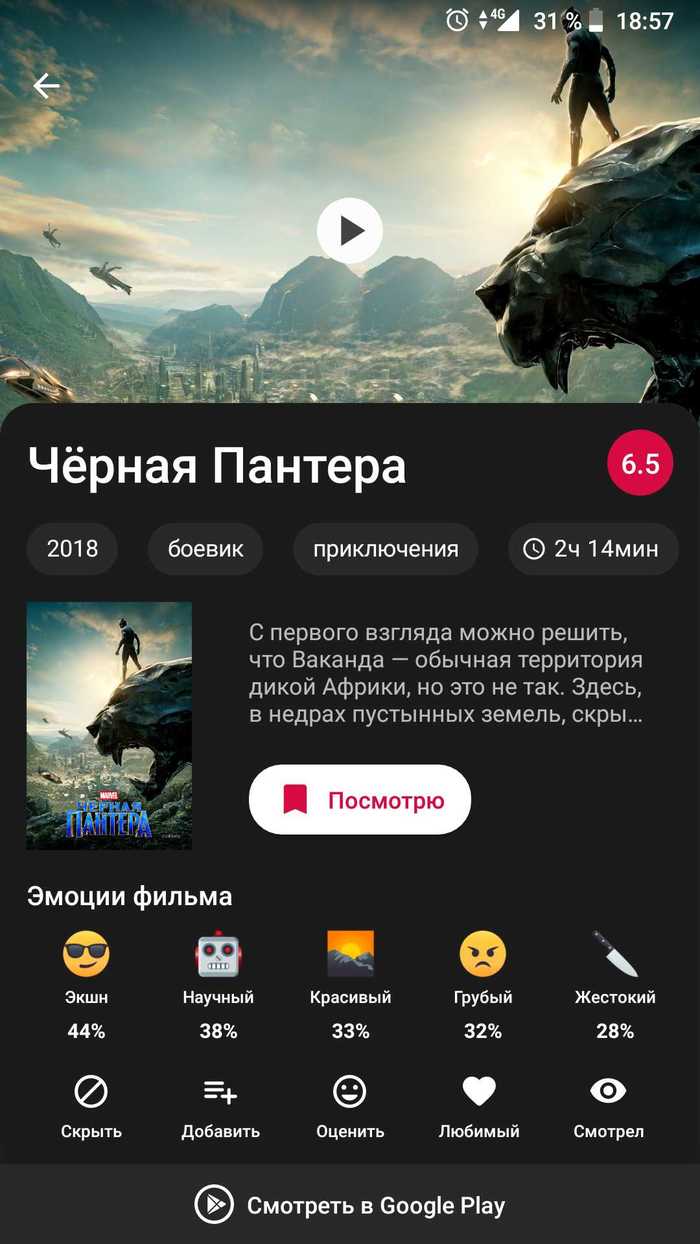This screenshot has width=700, height=1244.
Task: Expand the truncated film description
Action: click(x=446, y=675)
